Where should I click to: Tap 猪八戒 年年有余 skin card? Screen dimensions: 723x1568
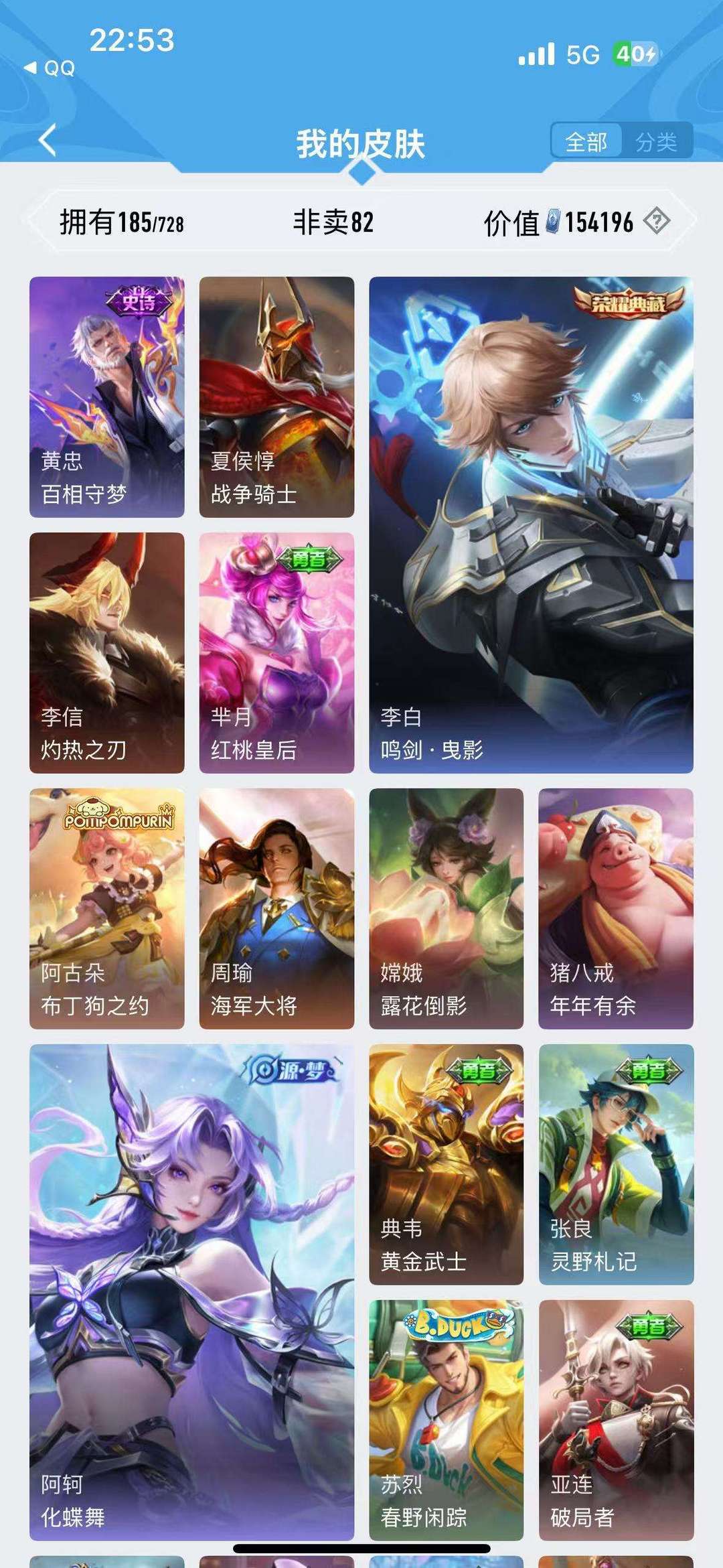coord(616,908)
